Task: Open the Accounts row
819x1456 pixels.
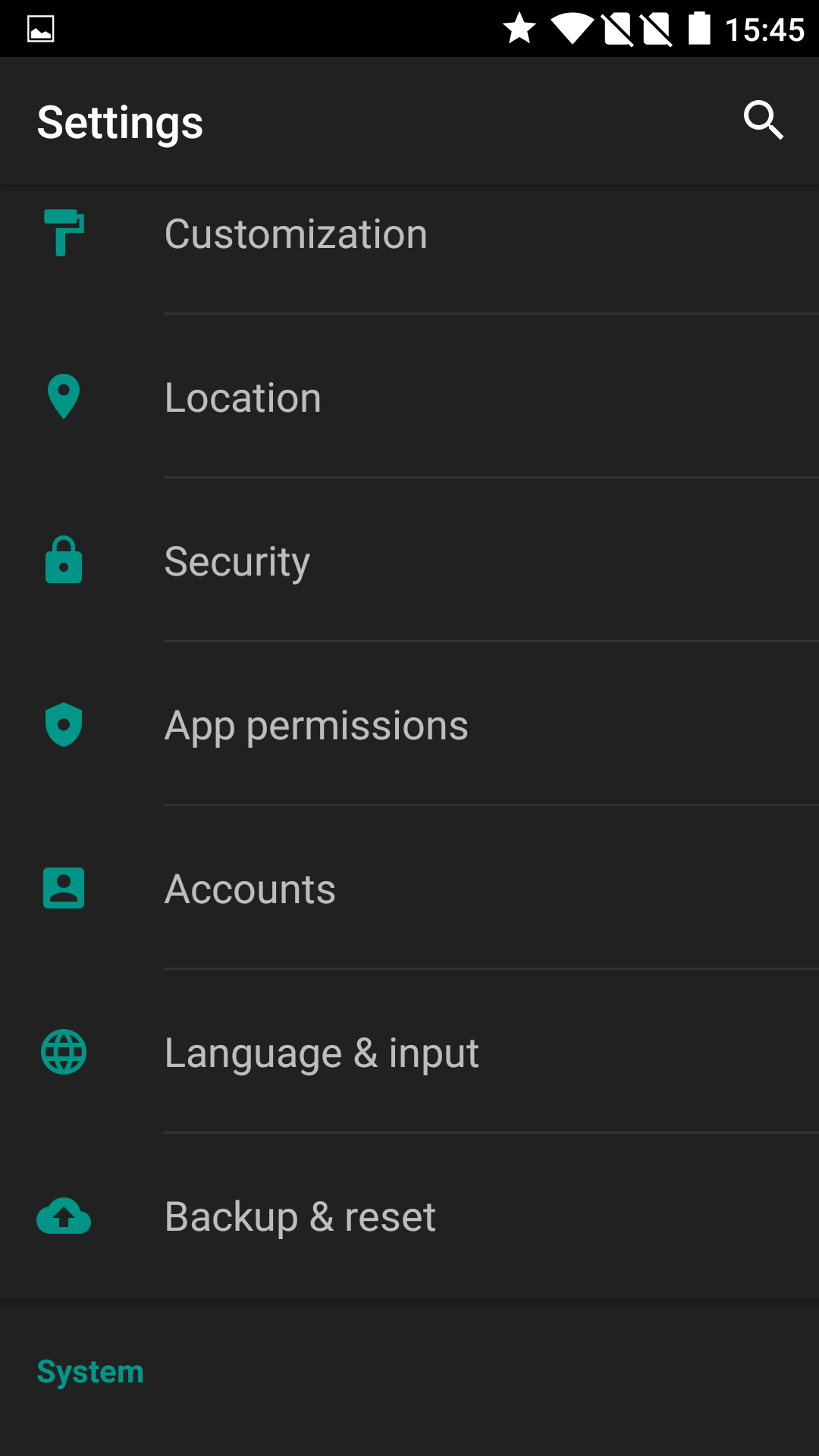Action: point(409,888)
